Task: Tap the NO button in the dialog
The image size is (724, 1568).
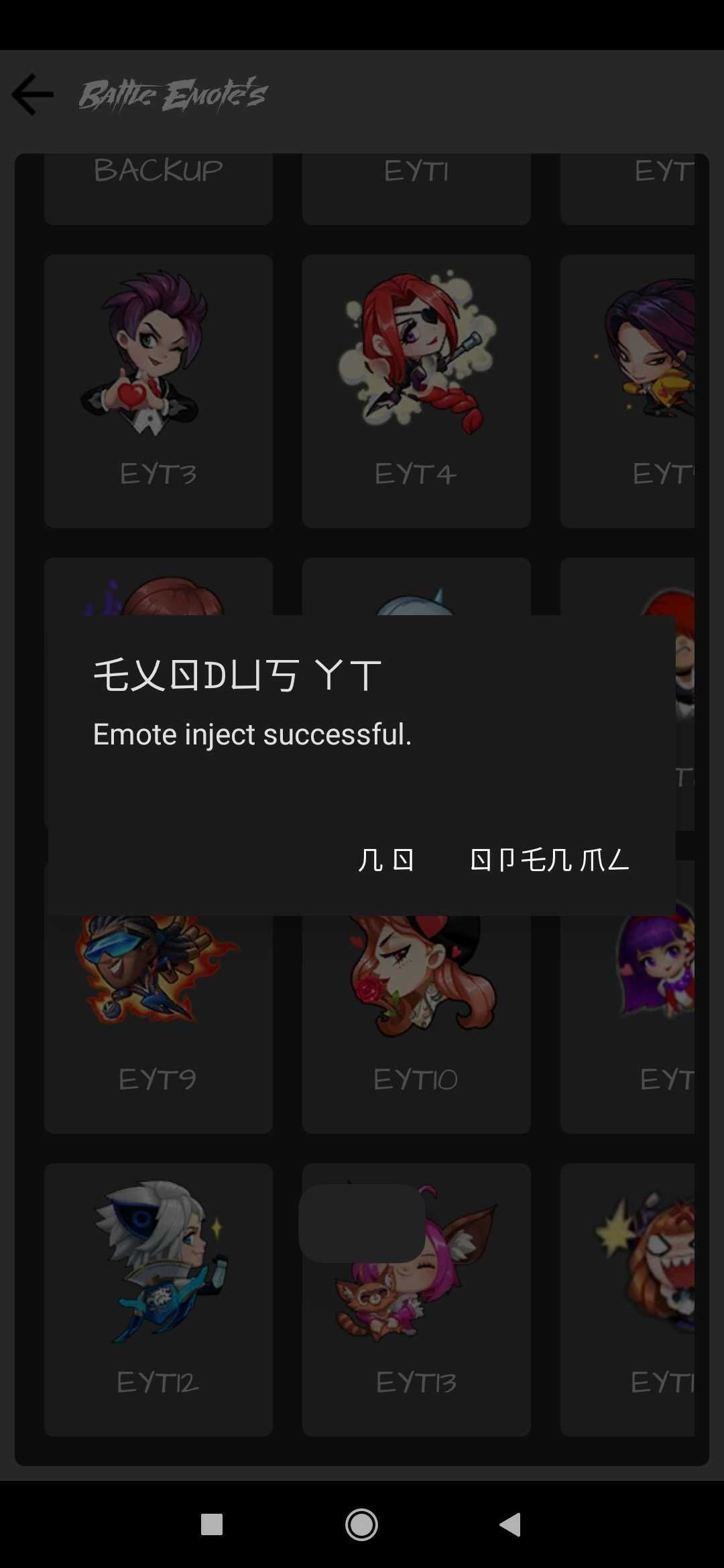Action: (386, 859)
